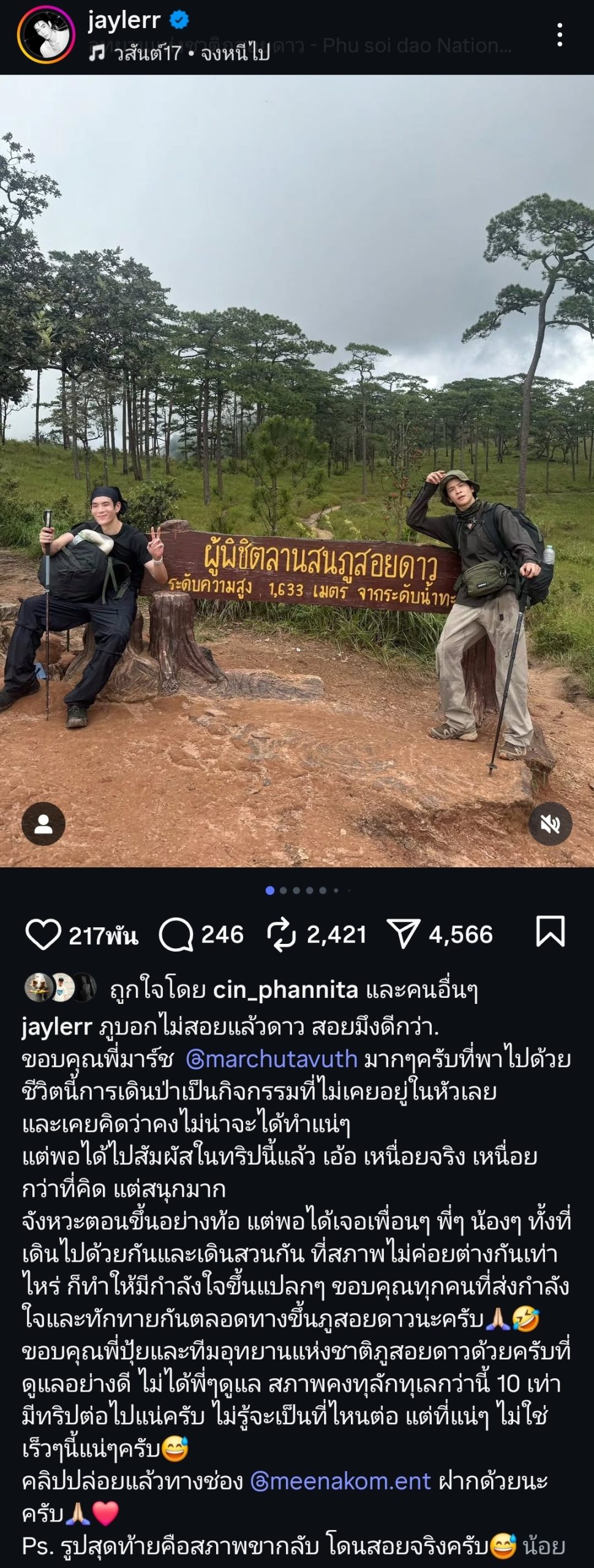Open the @meenakom.ent mention
594x1568 pixels.
coord(340,1481)
